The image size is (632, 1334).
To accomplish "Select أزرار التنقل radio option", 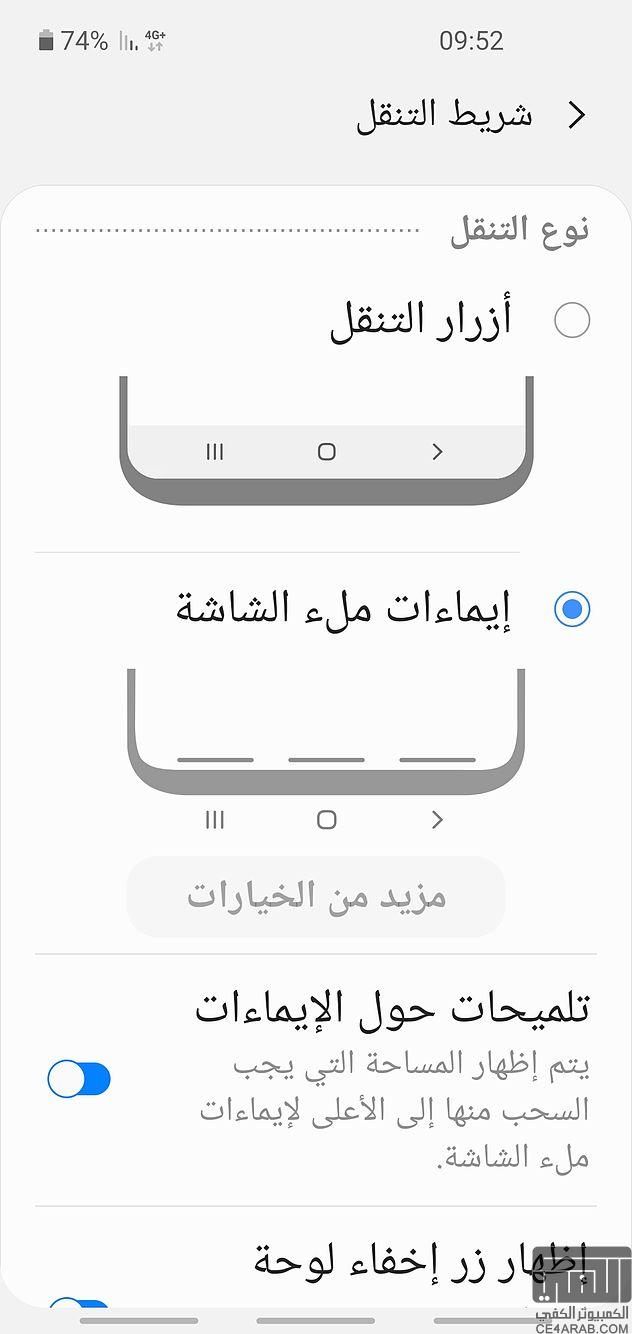I will (x=572, y=321).
